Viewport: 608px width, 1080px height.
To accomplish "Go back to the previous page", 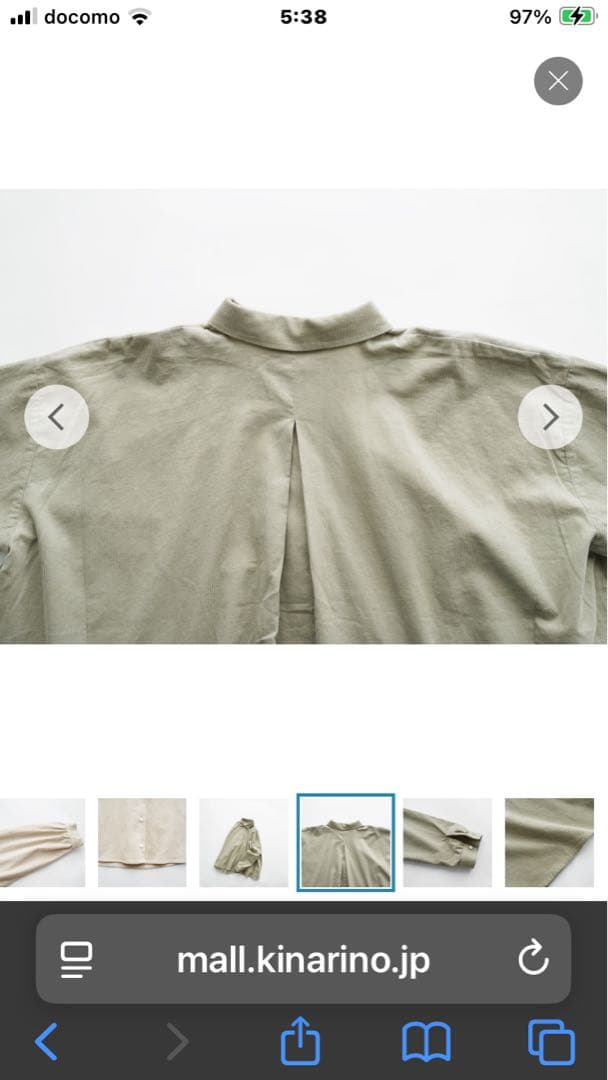I will [x=46, y=1043].
